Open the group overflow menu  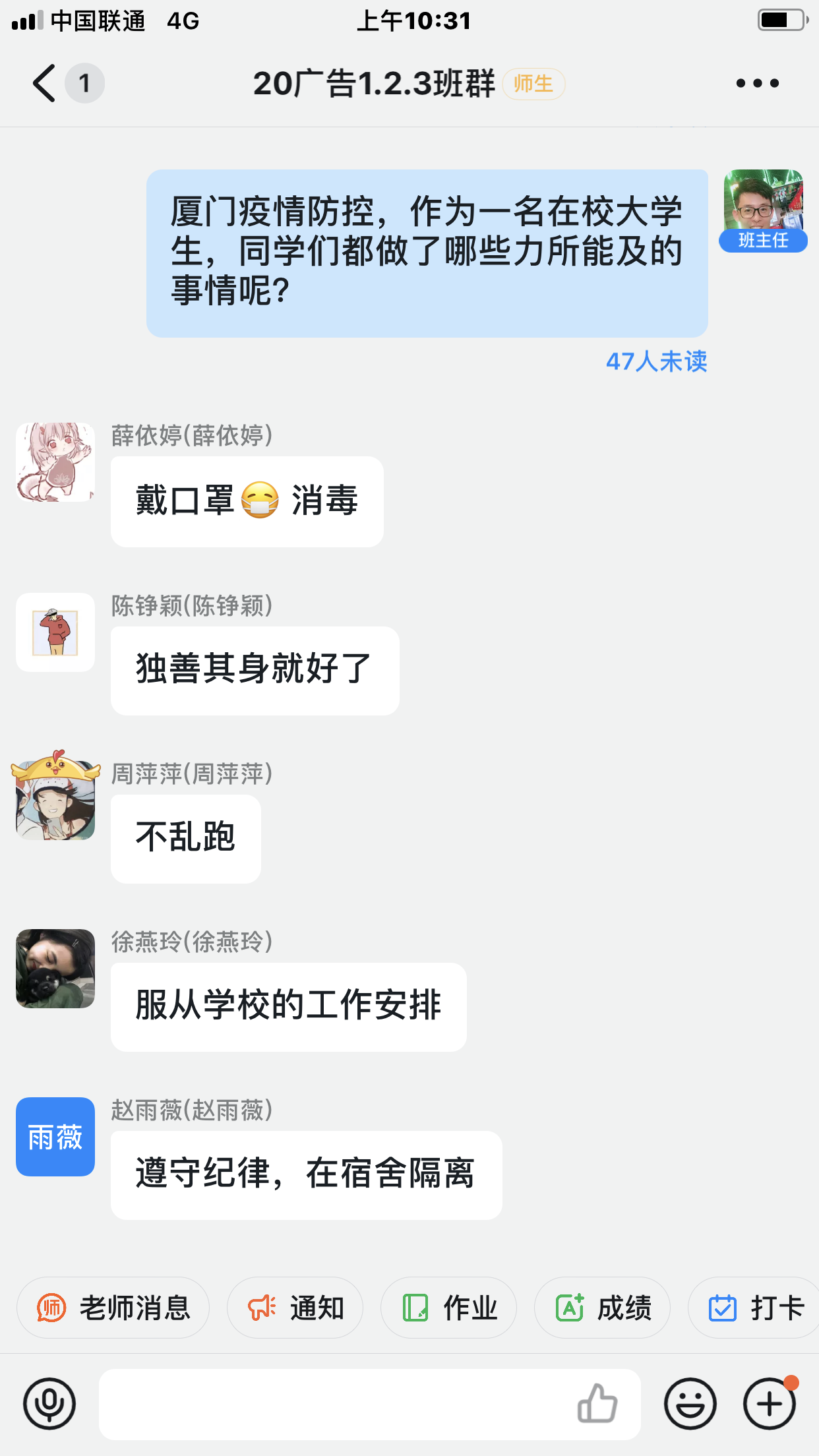click(758, 84)
